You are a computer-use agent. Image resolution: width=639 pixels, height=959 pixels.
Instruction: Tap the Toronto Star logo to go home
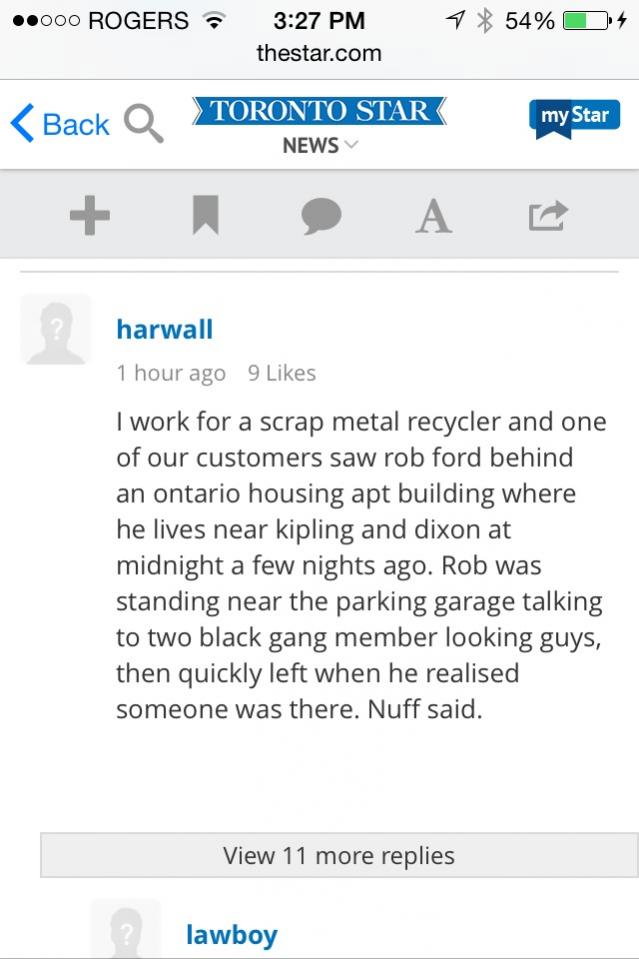click(x=319, y=111)
